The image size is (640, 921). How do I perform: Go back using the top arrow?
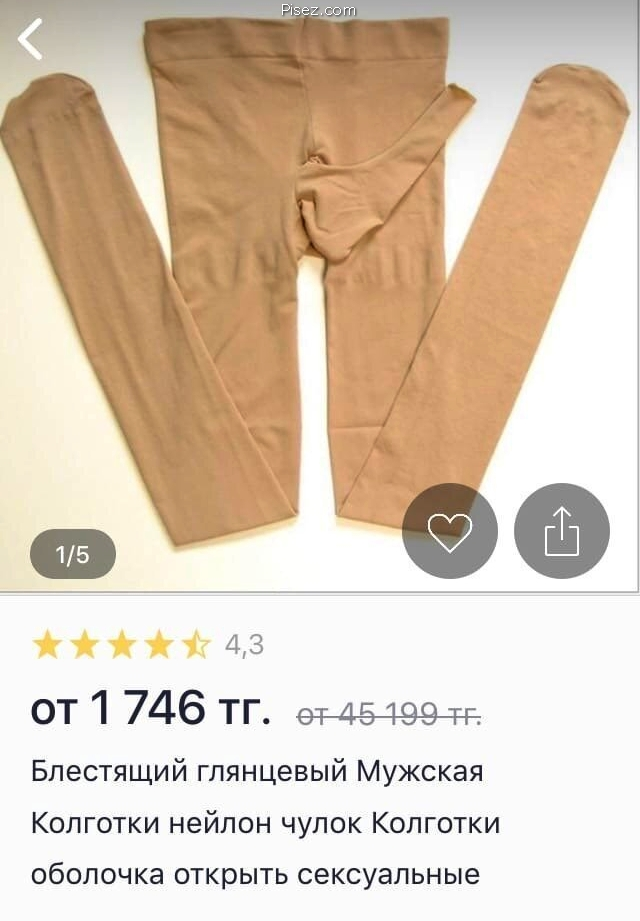(31, 39)
